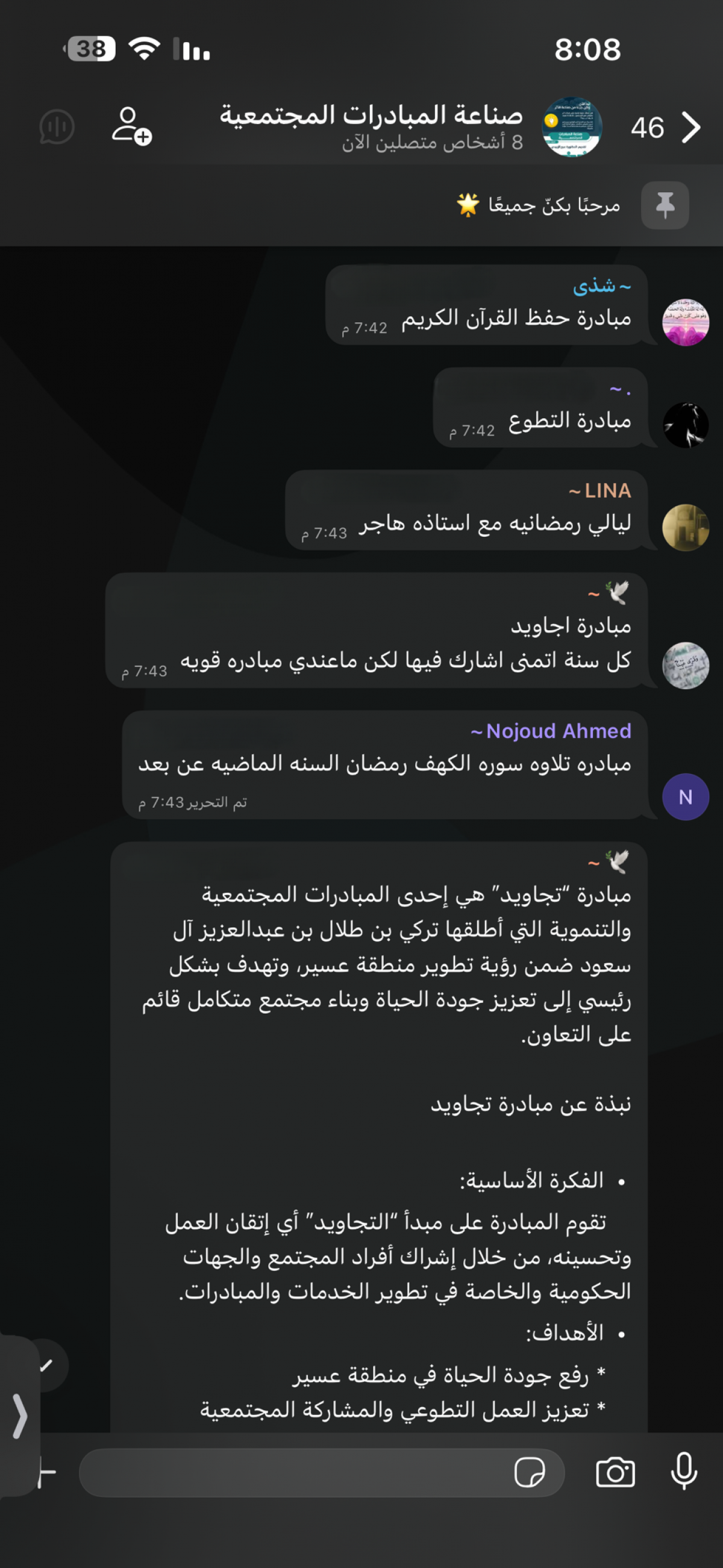This screenshot has width=723, height=1568.
Task: Open the pinned message مرحبًا بكنّ جميعًا
Action: (x=537, y=206)
